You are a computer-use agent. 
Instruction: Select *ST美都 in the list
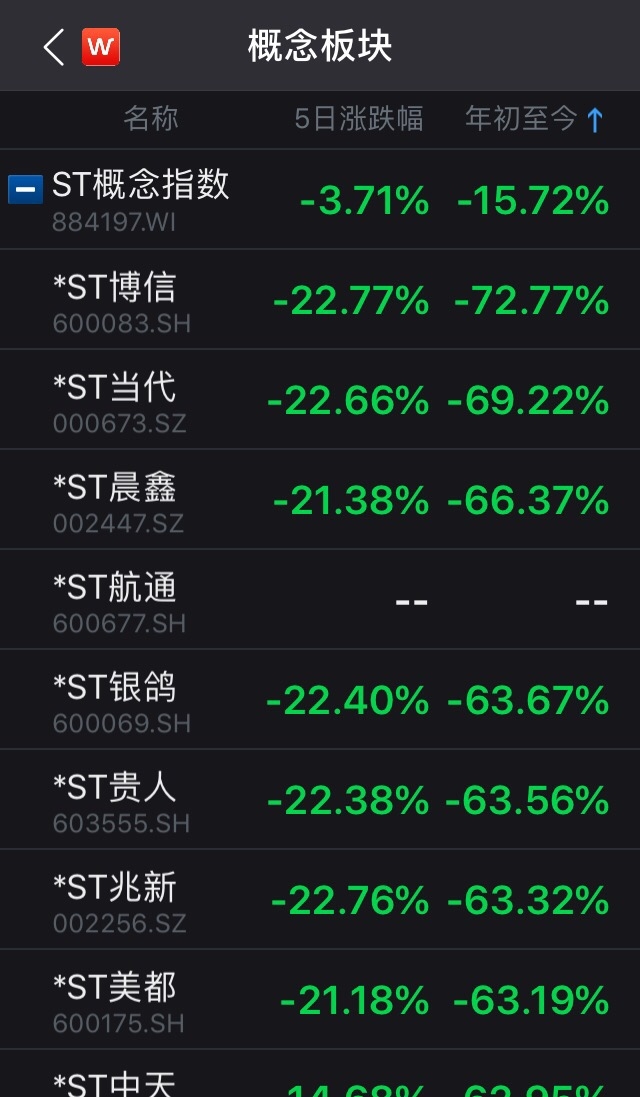coord(320,1000)
